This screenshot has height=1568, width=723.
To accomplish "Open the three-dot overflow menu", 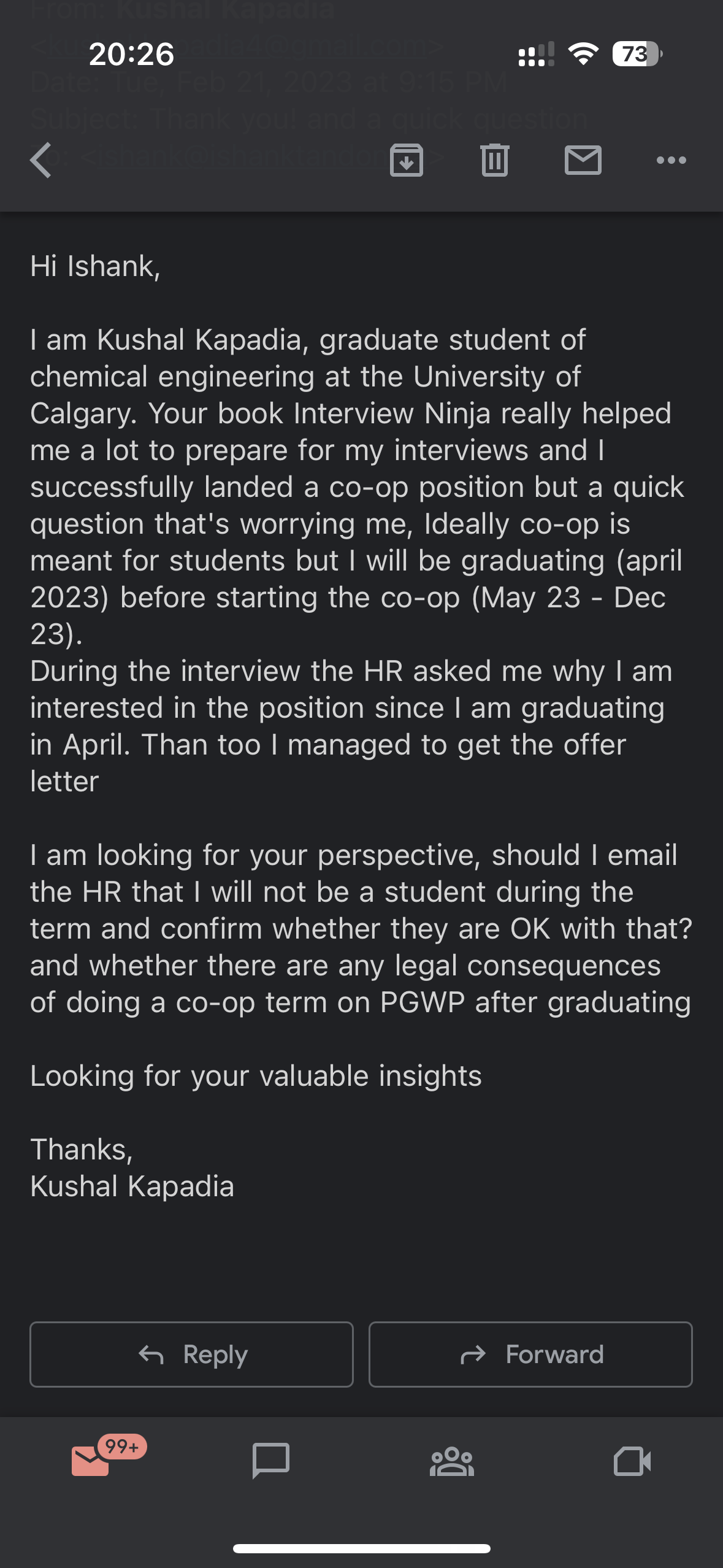I will (x=671, y=161).
